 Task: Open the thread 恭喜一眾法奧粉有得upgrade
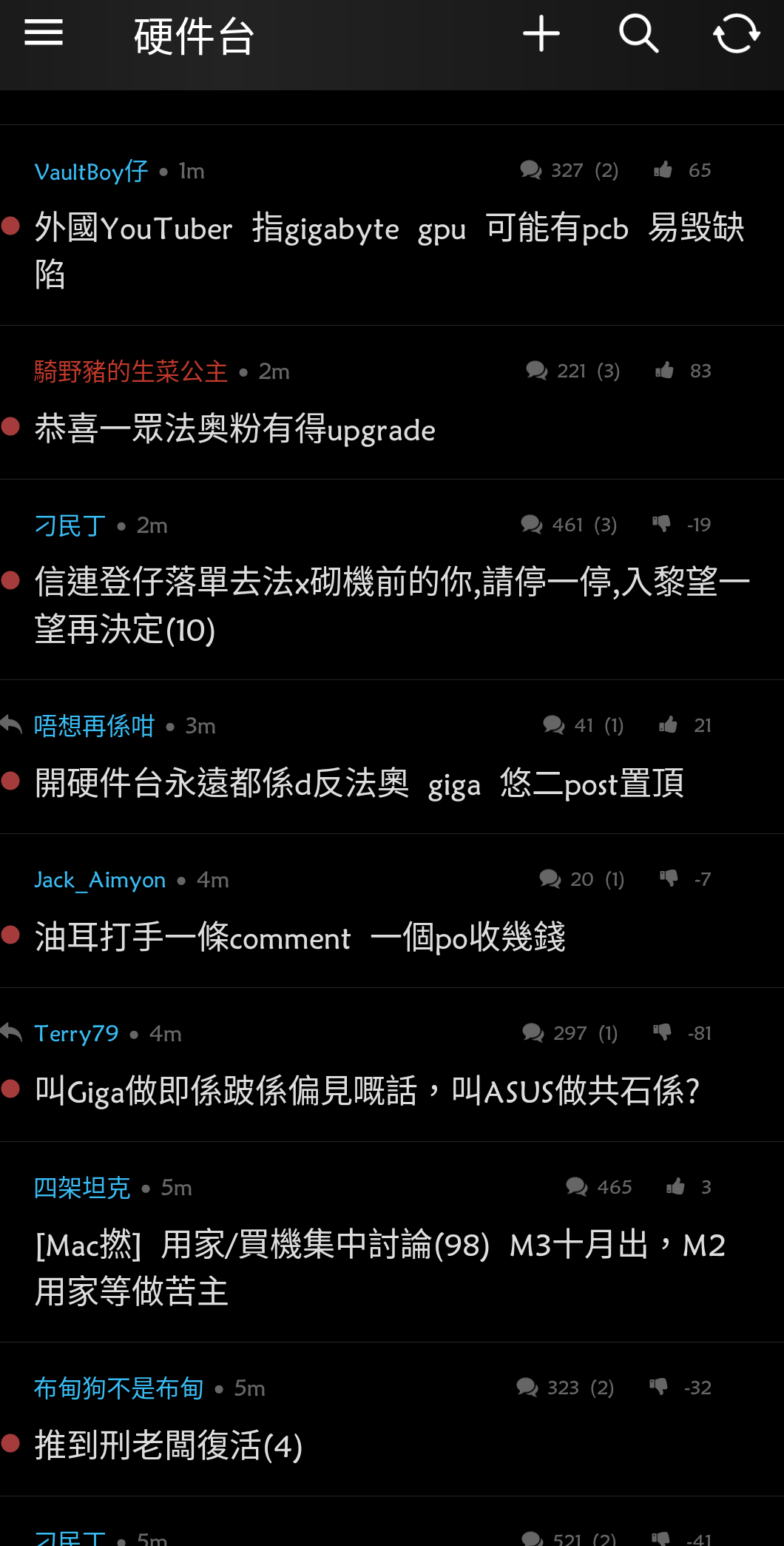(235, 430)
